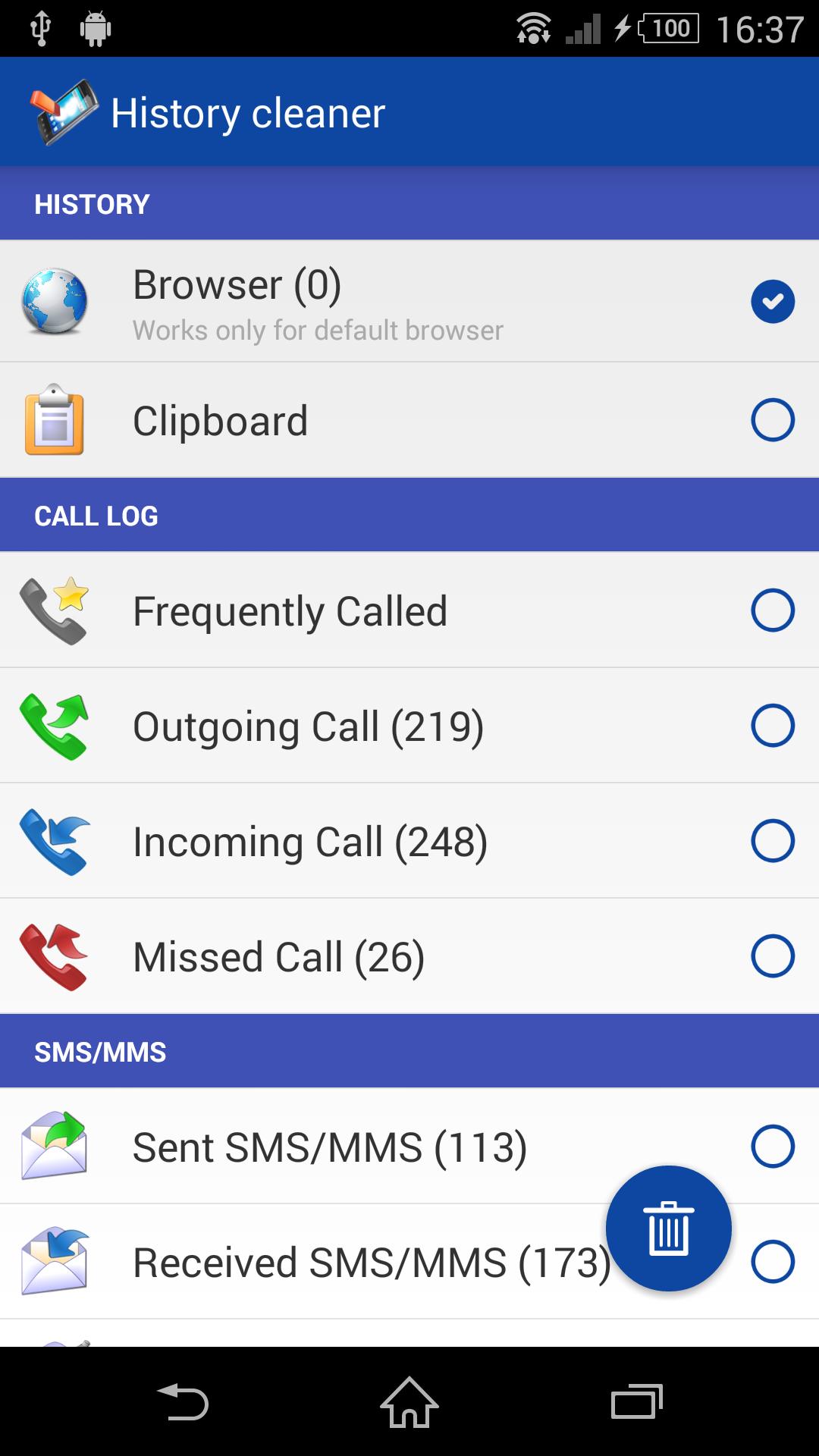Viewport: 819px width, 1456px height.
Task: Mark Outgoing Call (219) for cleaning
Action: 772,726
